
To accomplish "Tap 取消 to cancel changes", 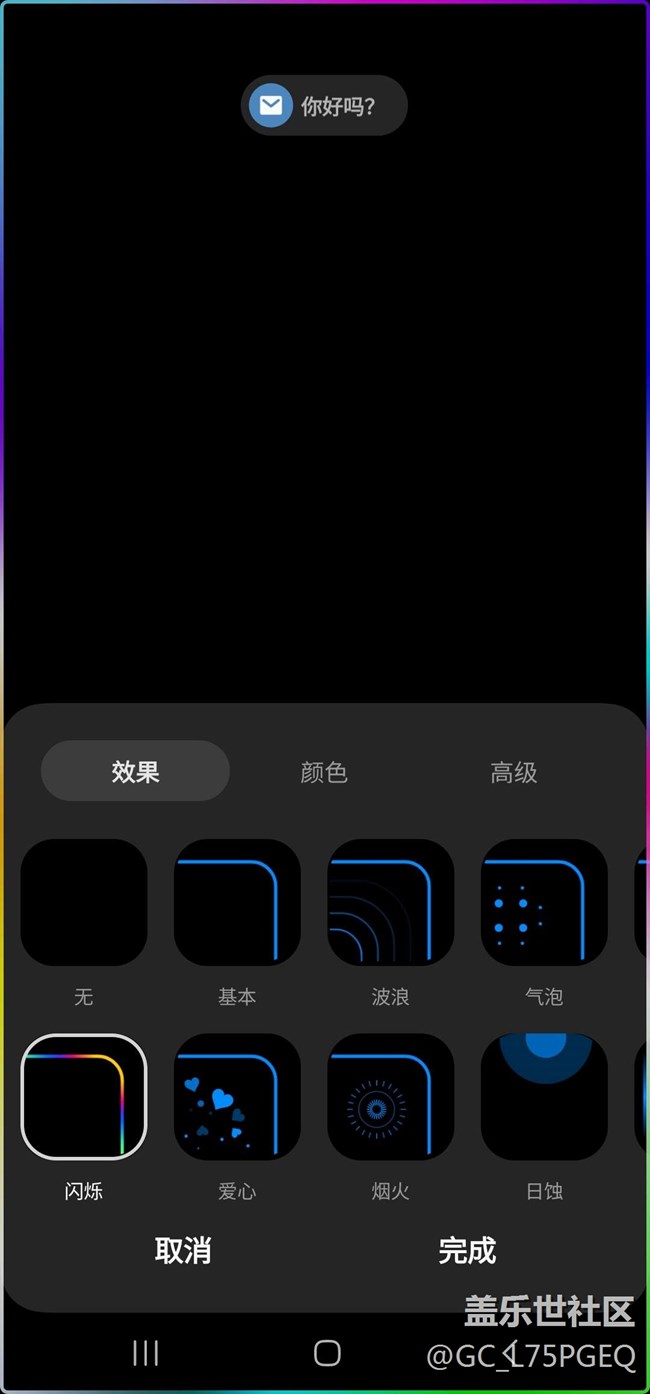I will [x=183, y=1250].
